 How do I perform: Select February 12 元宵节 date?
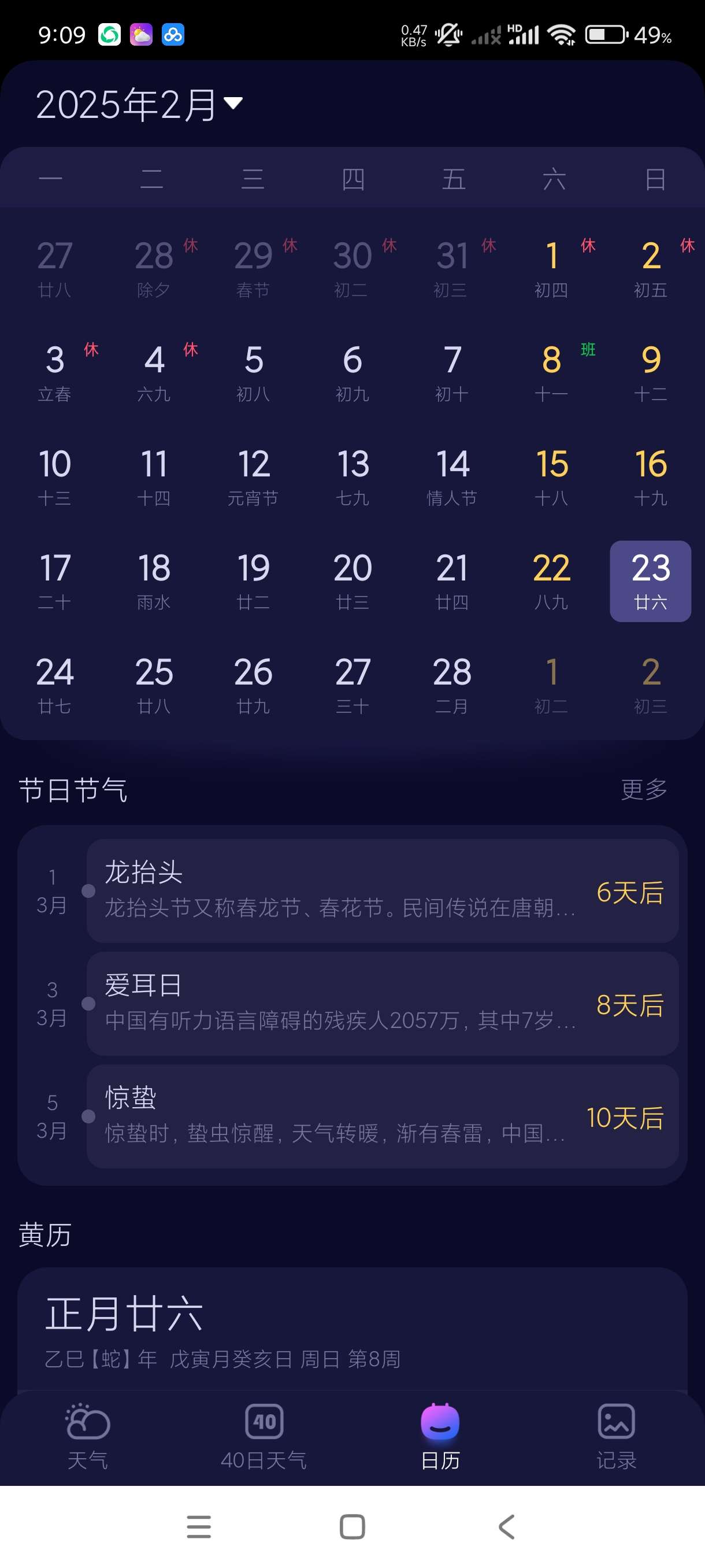[x=253, y=476]
